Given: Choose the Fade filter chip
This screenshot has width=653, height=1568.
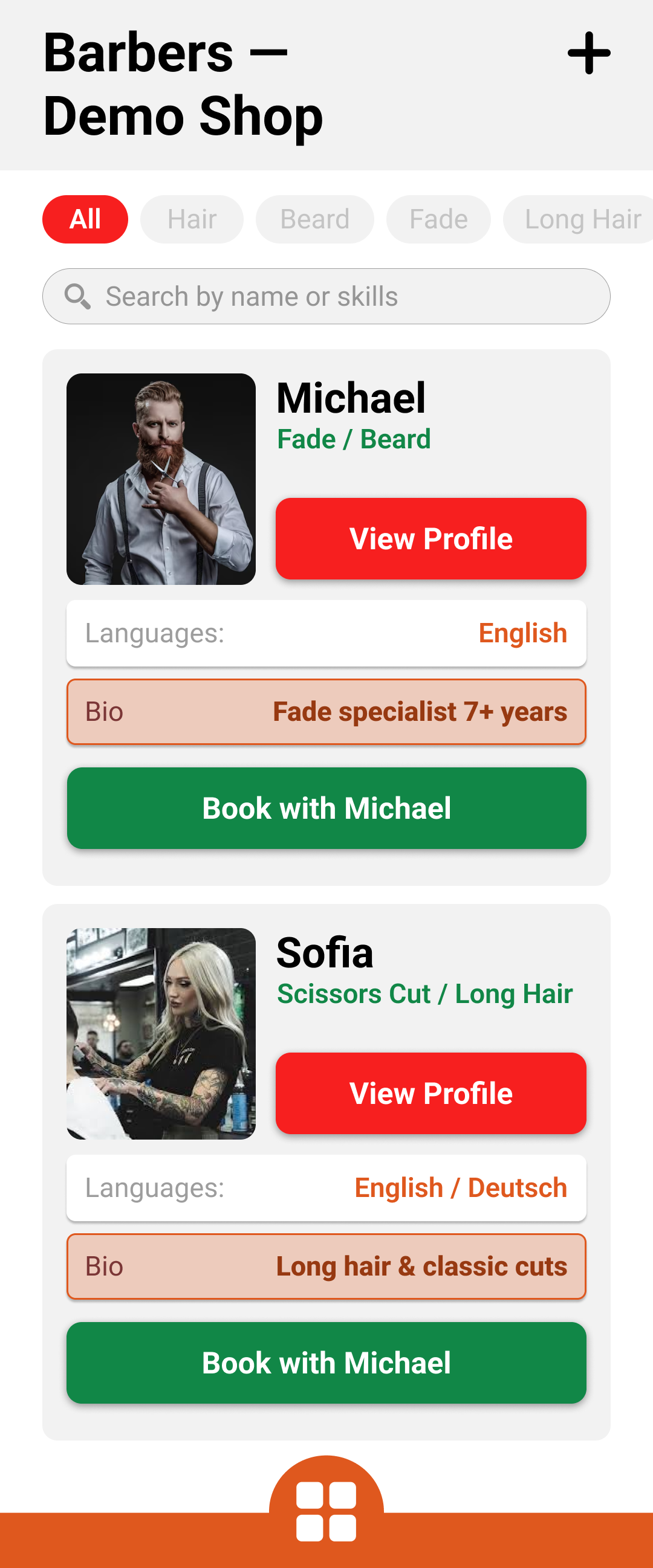Looking at the screenshot, I should 438,219.
